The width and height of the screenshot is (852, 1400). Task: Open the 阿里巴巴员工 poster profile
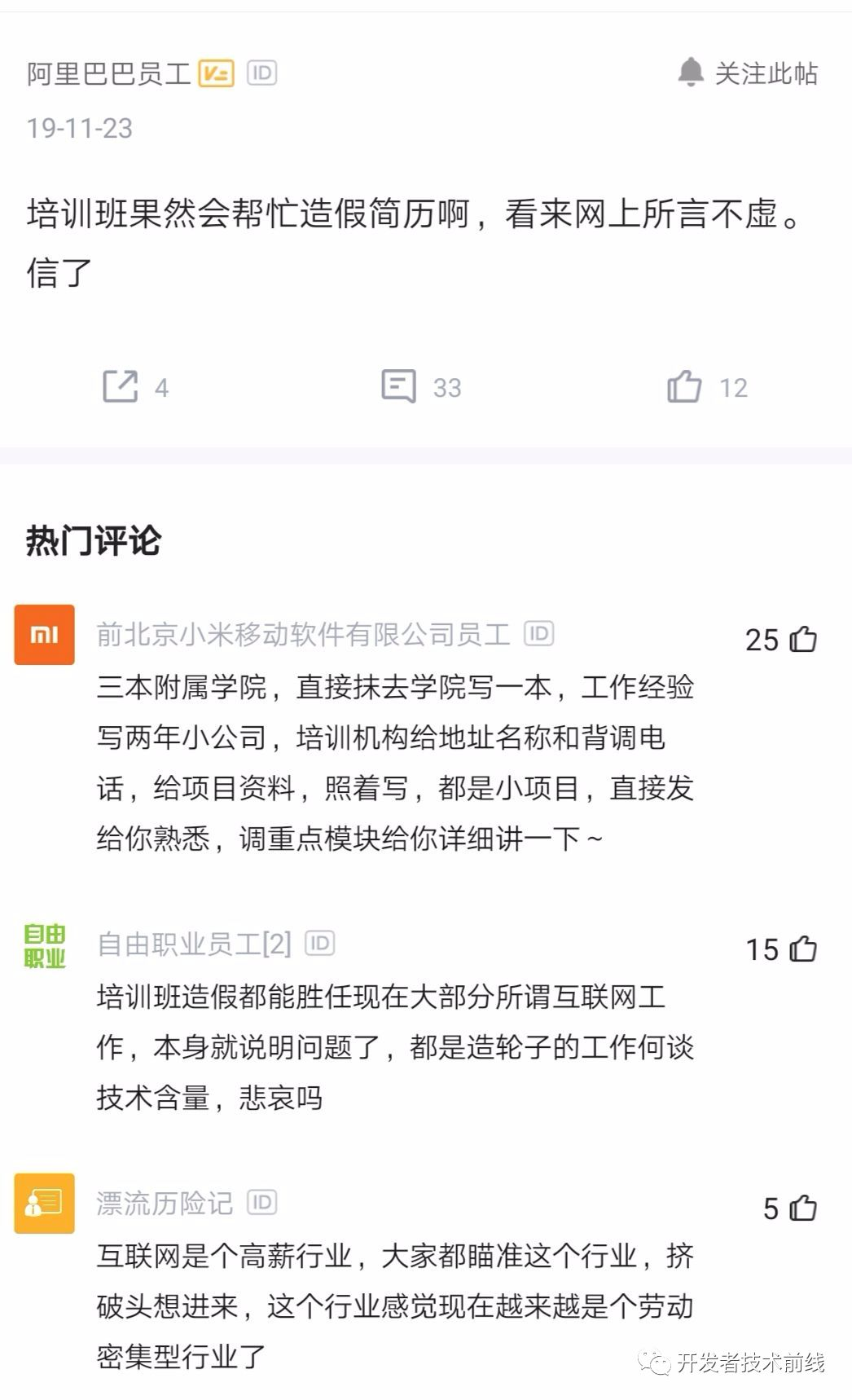[x=108, y=73]
